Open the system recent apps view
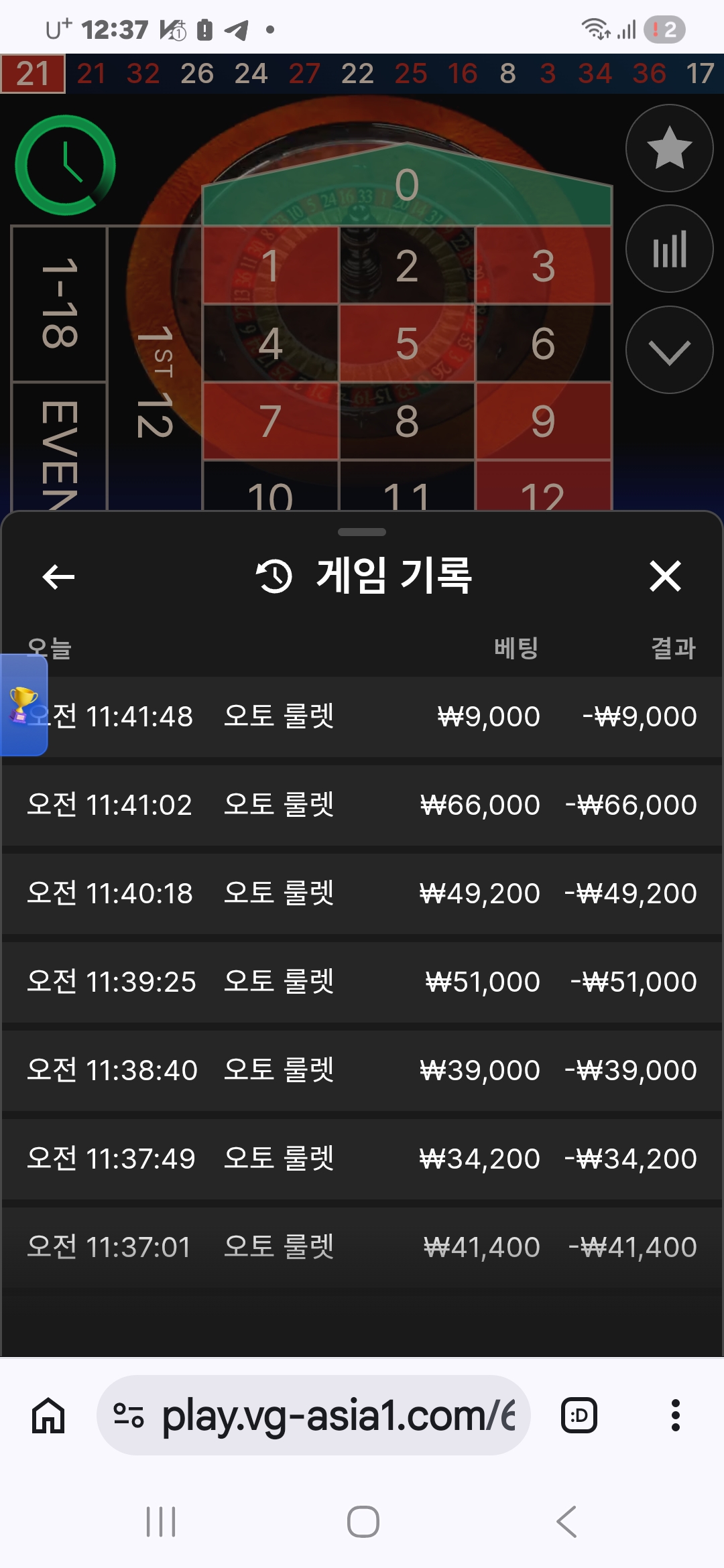 click(x=161, y=1522)
